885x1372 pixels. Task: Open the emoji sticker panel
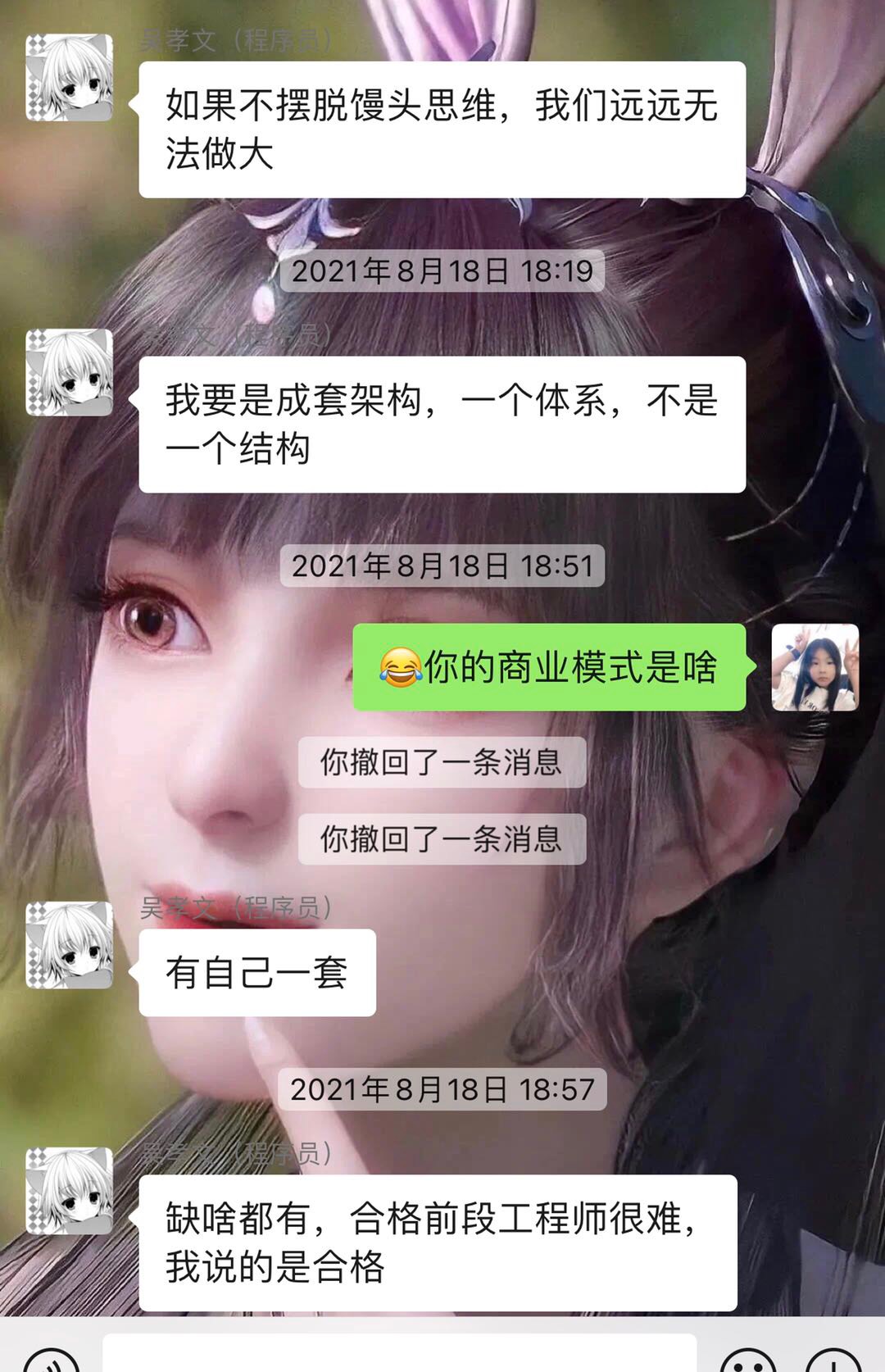coord(748,1361)
